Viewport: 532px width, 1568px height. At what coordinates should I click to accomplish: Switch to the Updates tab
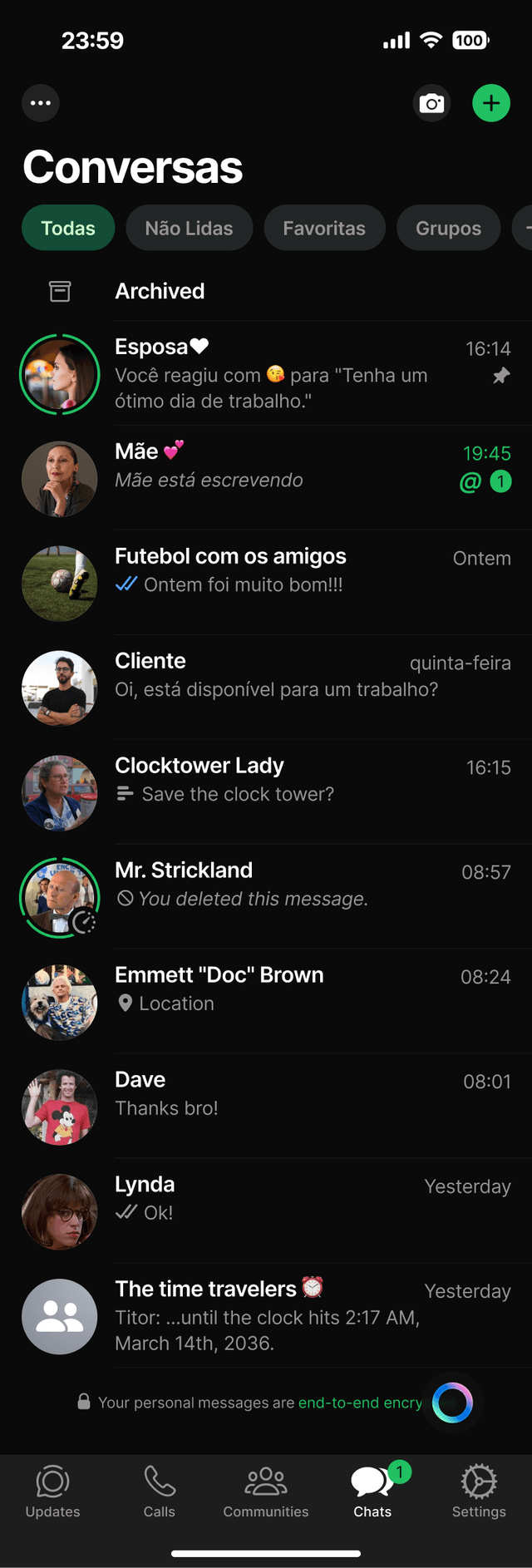coord(52,1492)
